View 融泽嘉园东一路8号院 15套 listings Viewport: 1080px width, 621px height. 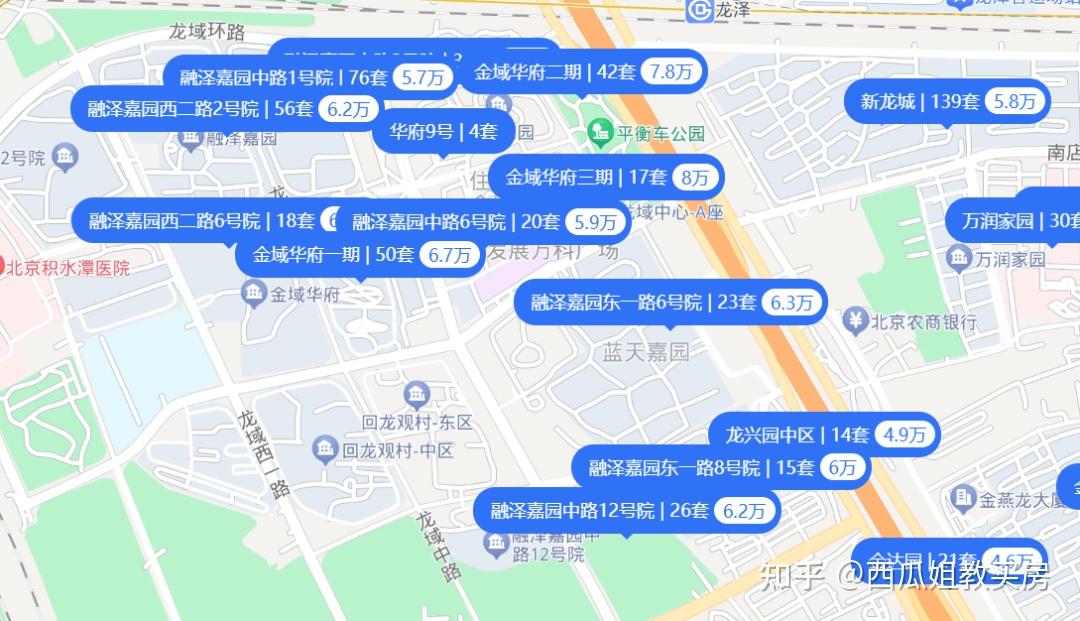click(x=720, y=467)
